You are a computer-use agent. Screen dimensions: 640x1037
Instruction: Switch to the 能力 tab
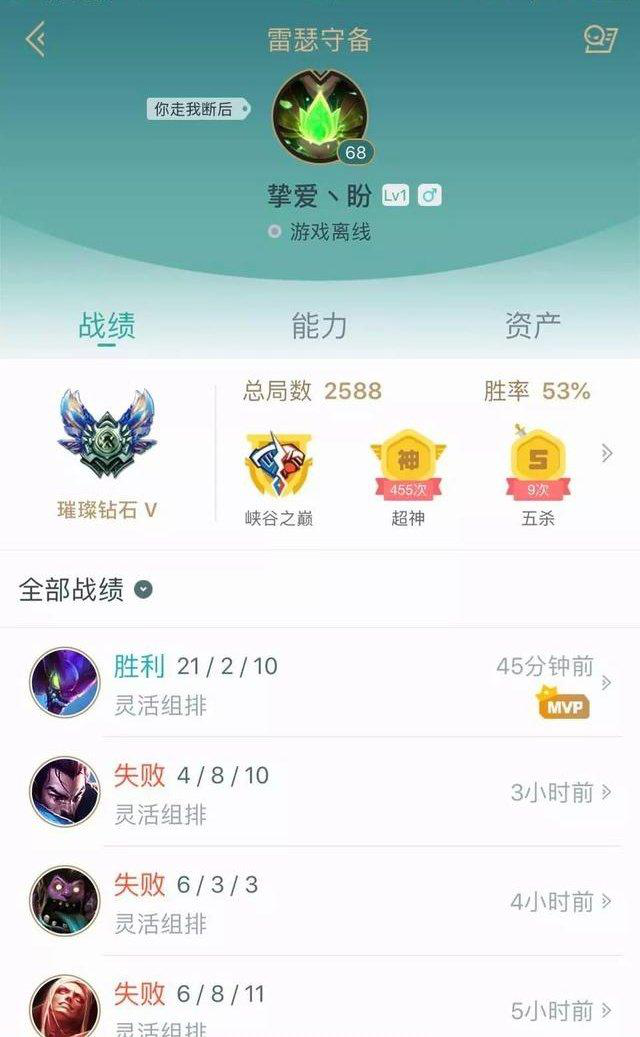[319, 326]
